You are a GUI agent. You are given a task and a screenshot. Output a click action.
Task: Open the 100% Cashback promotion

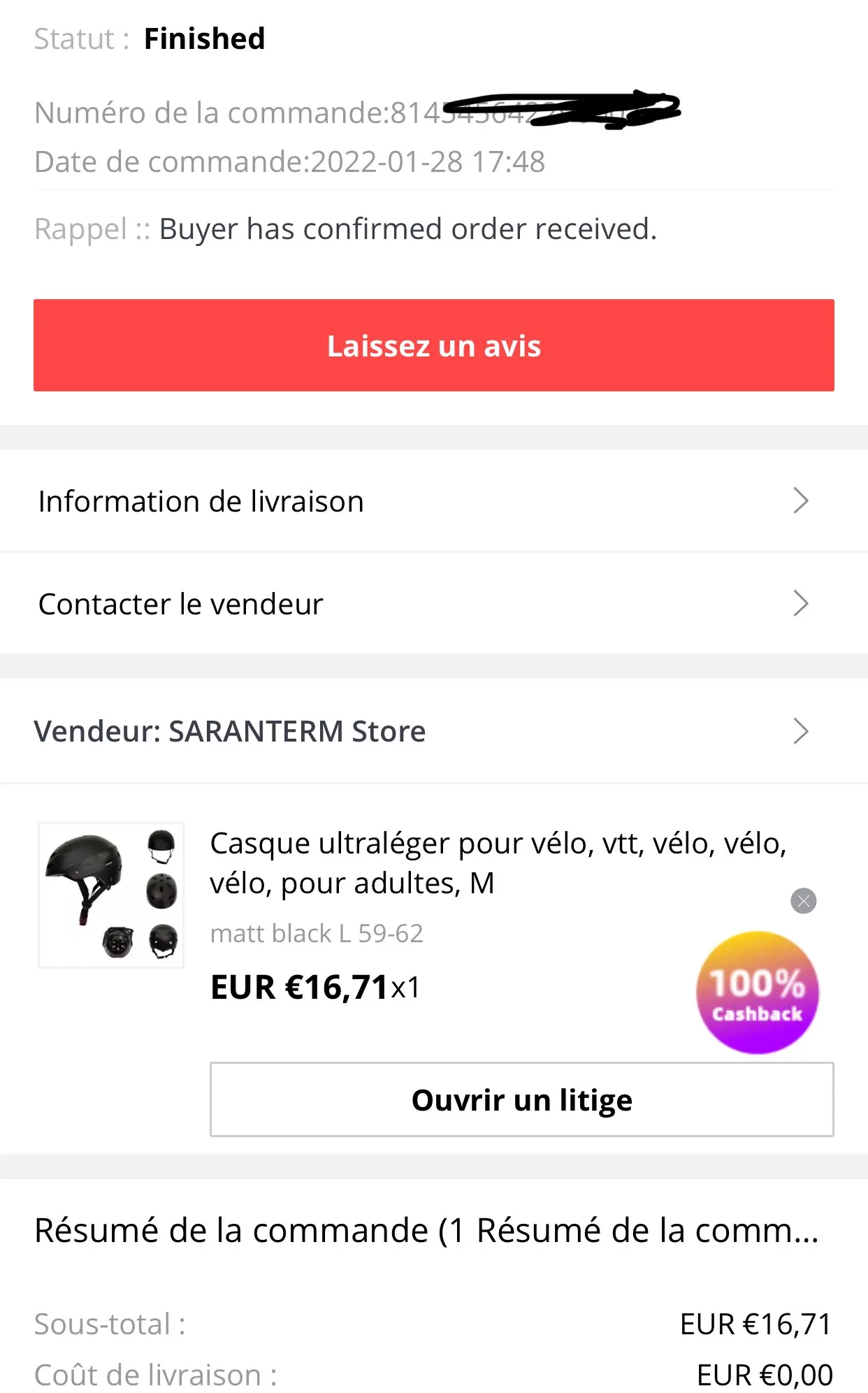click(757, 993)
